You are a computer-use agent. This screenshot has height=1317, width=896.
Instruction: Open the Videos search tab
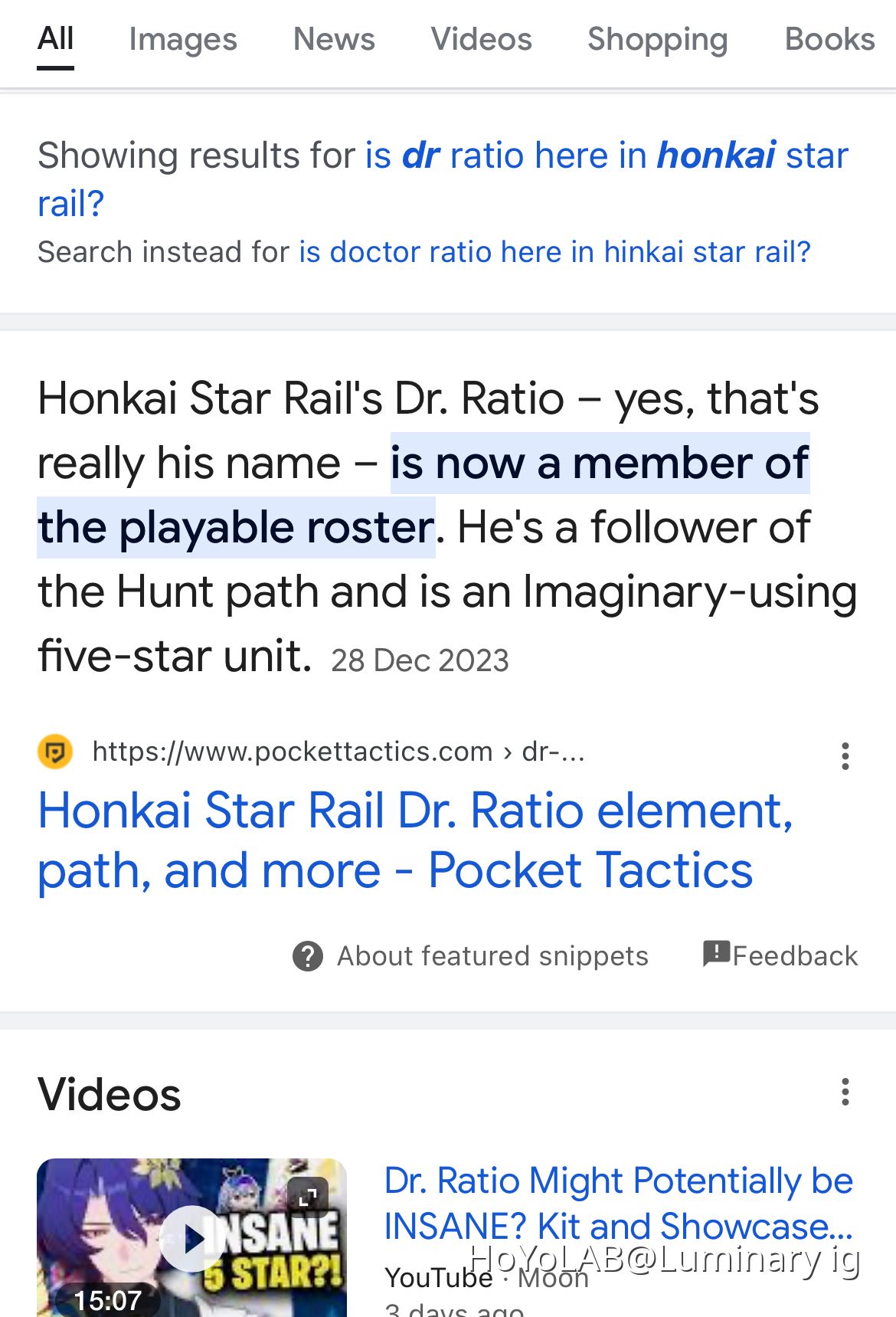pos(482,40)
